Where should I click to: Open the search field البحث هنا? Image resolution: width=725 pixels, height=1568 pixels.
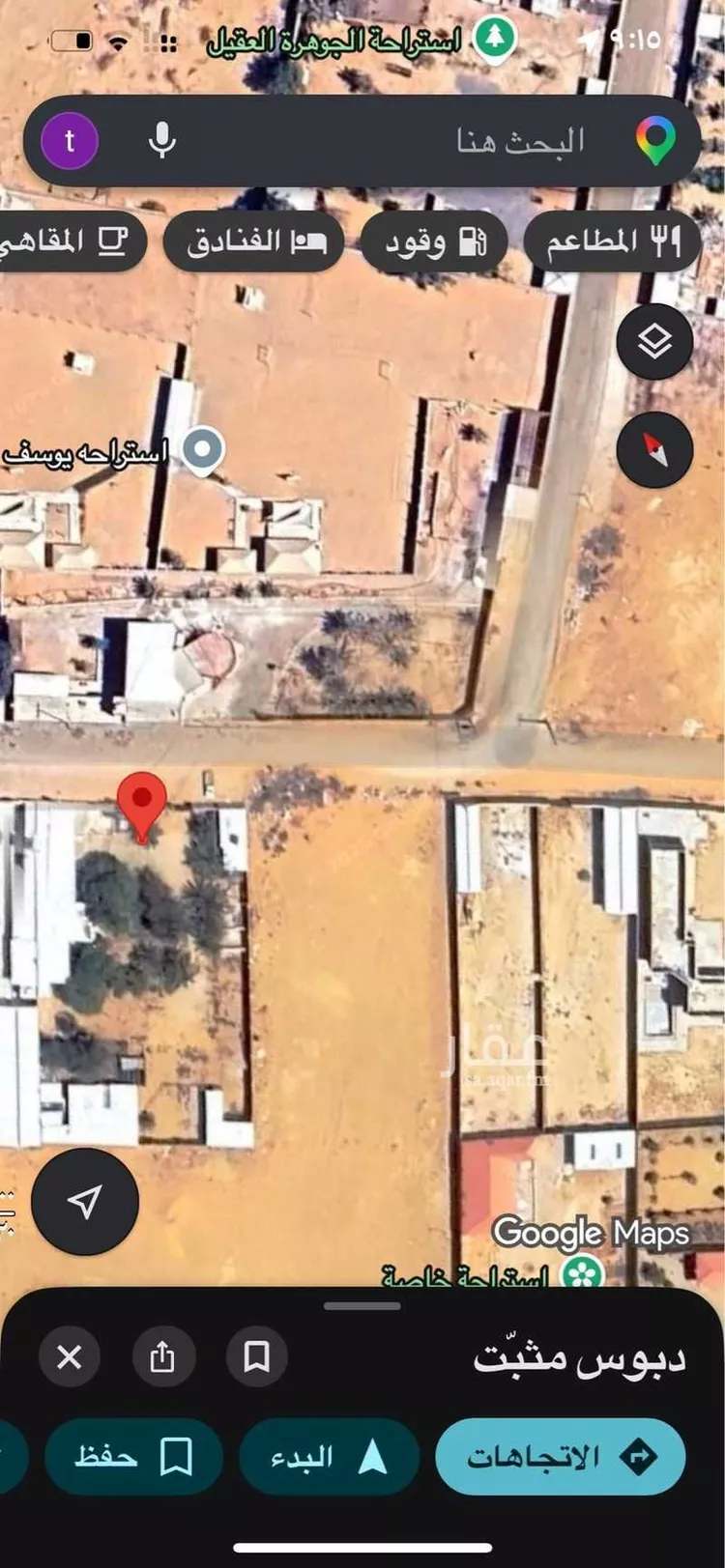click(x=435, y=141)
